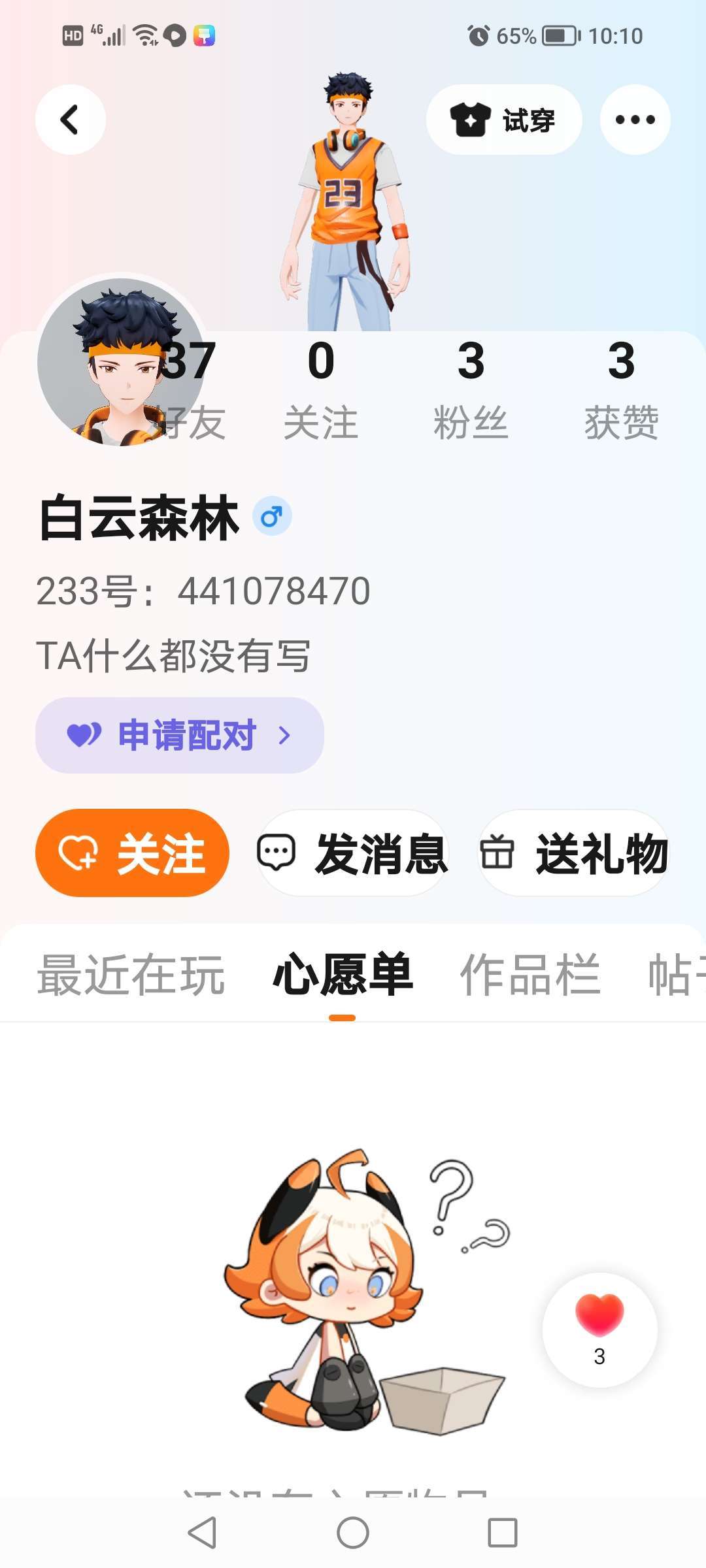This screenshot has width=706, height=1568.
Task: Tap 送礼物 to send a gift
Action: [x=574, y=853]
